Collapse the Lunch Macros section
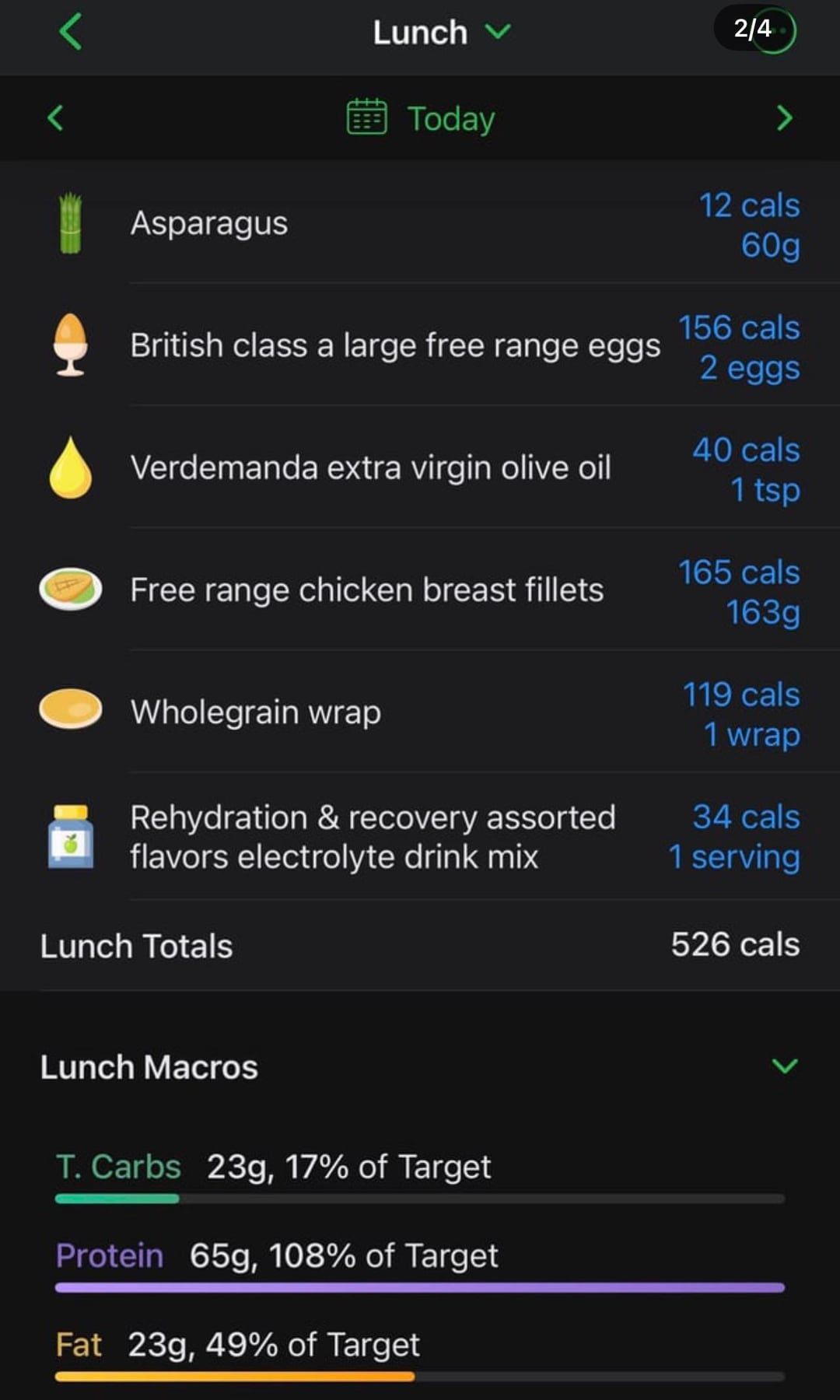Image resolution: width=840 pixels, height=1400 pixels. point(784,1066)
